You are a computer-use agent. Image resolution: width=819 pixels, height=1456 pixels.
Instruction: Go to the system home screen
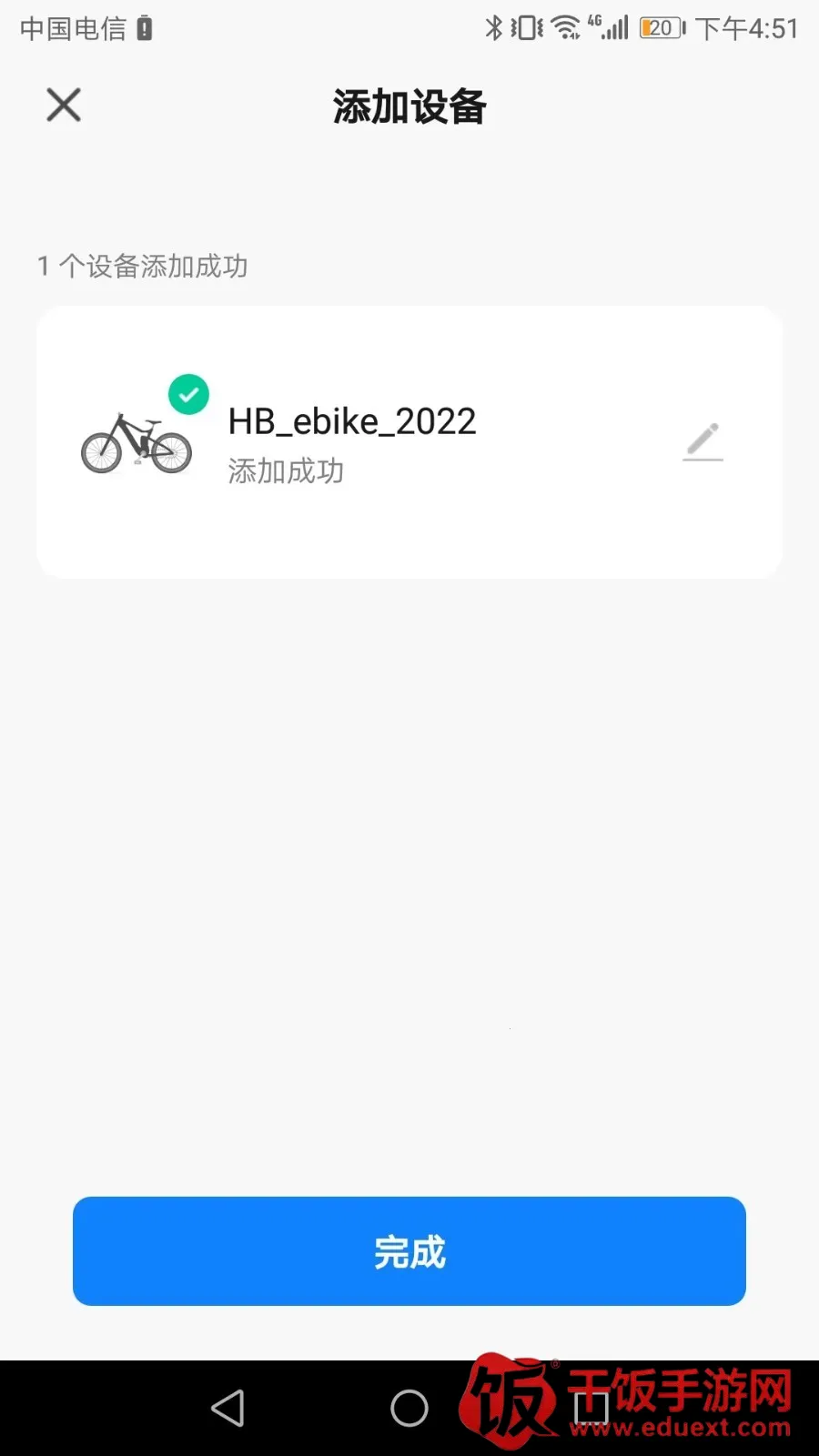(x=409, y=1408)
